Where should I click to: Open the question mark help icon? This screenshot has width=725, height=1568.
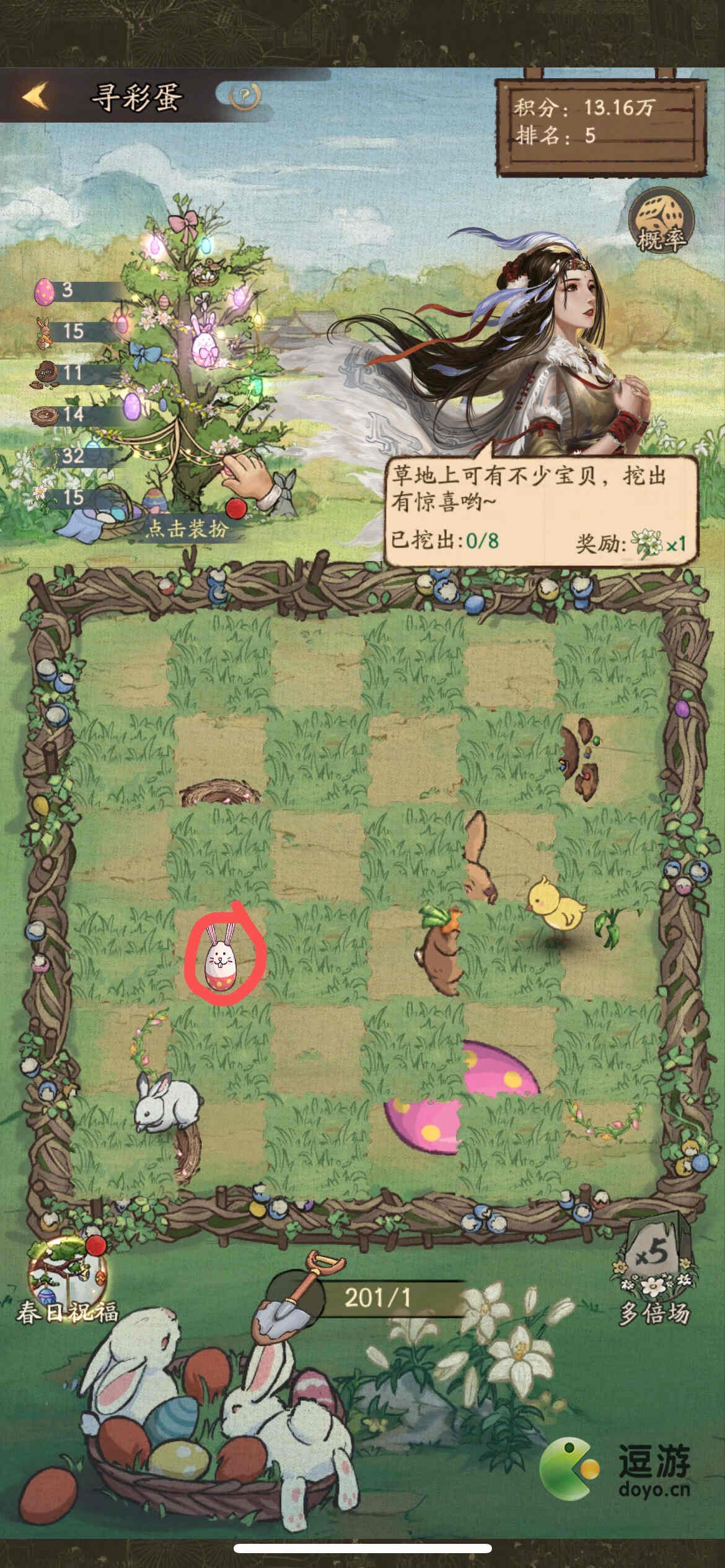coord(245,95)
